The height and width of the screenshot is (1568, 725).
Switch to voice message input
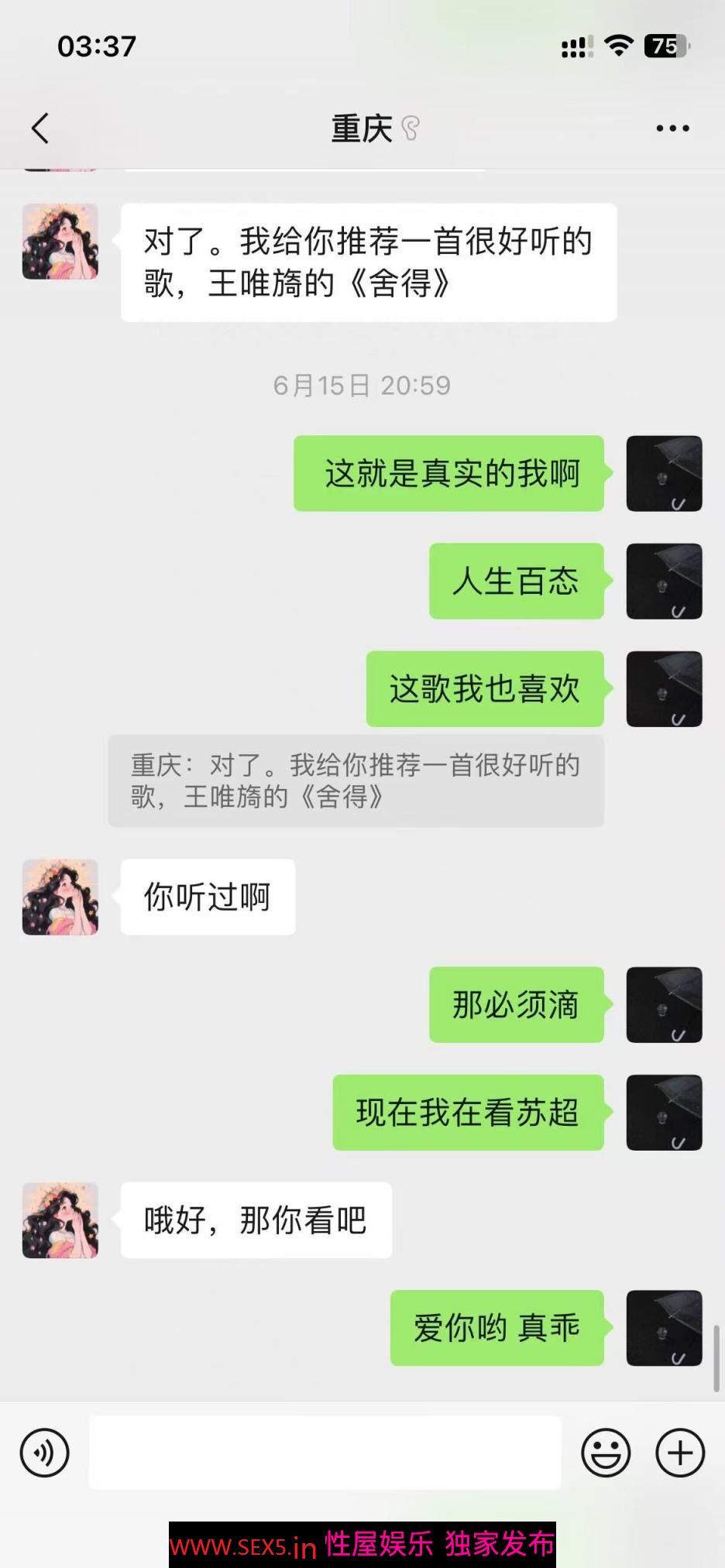coord(45,1453)
